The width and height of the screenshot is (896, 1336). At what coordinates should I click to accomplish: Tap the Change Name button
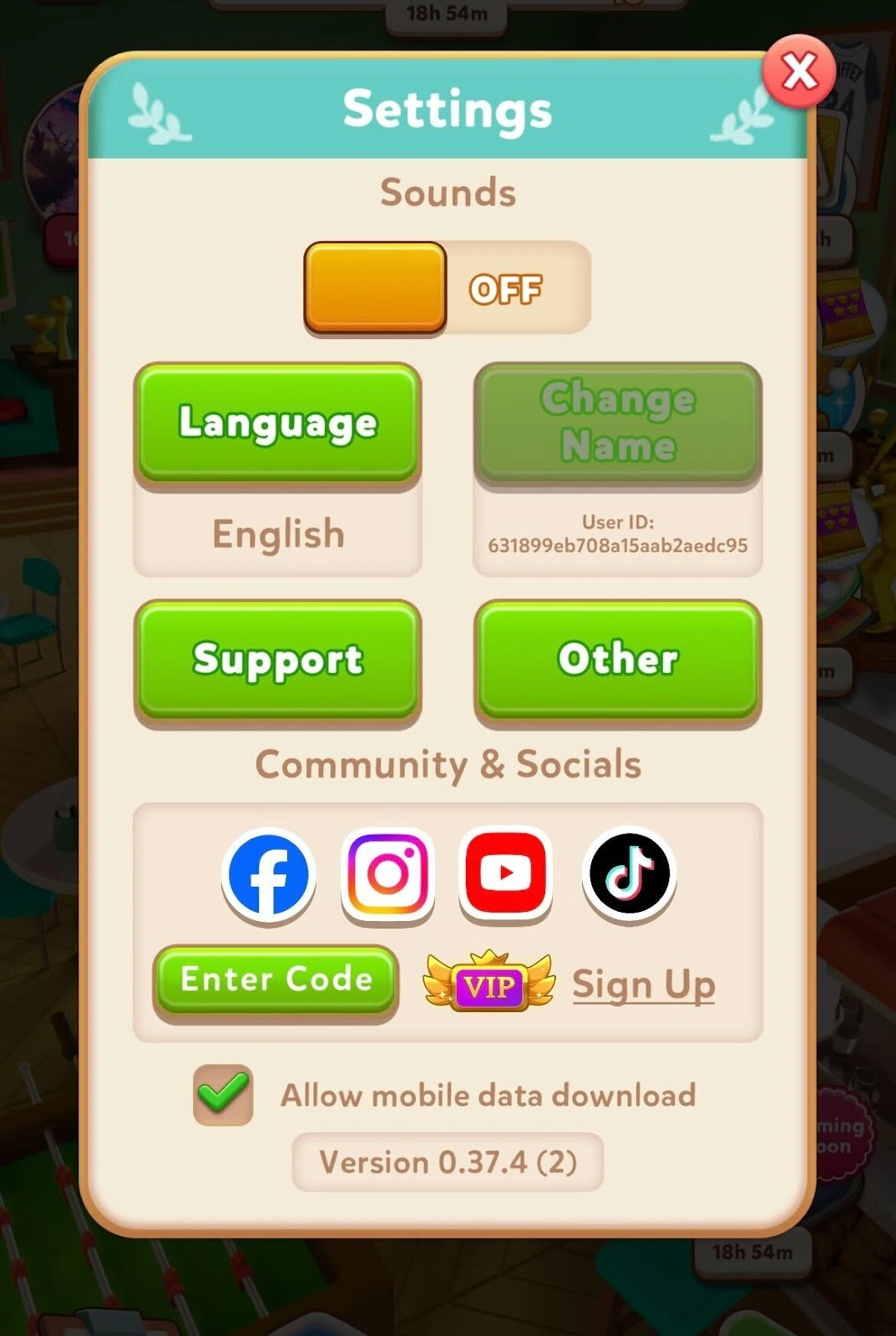coord(617,423)
